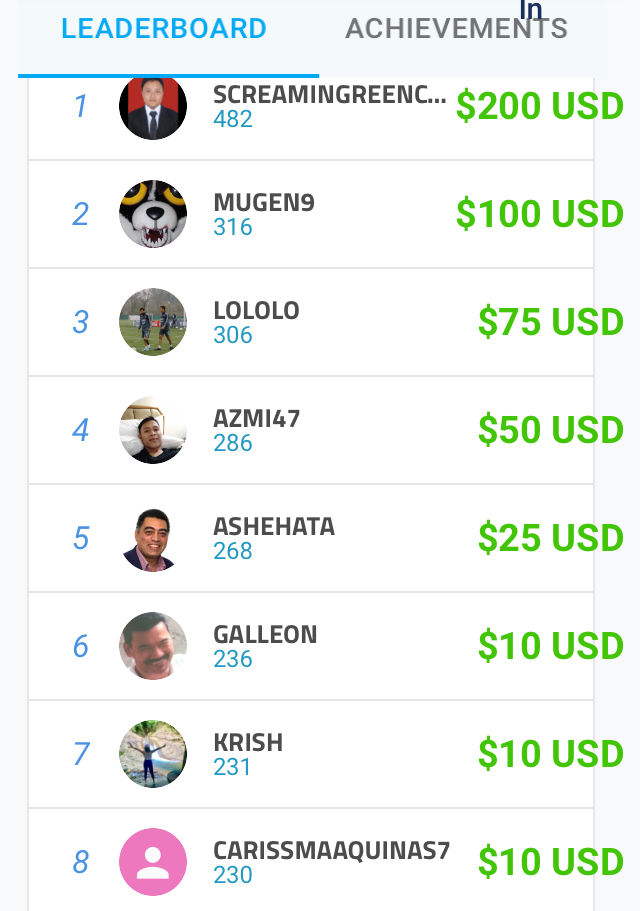Open CARISSMAAQUINAS7's leaderboard entry
The width and height of the screenshot is (640, 911).
(x=310, y=861)
